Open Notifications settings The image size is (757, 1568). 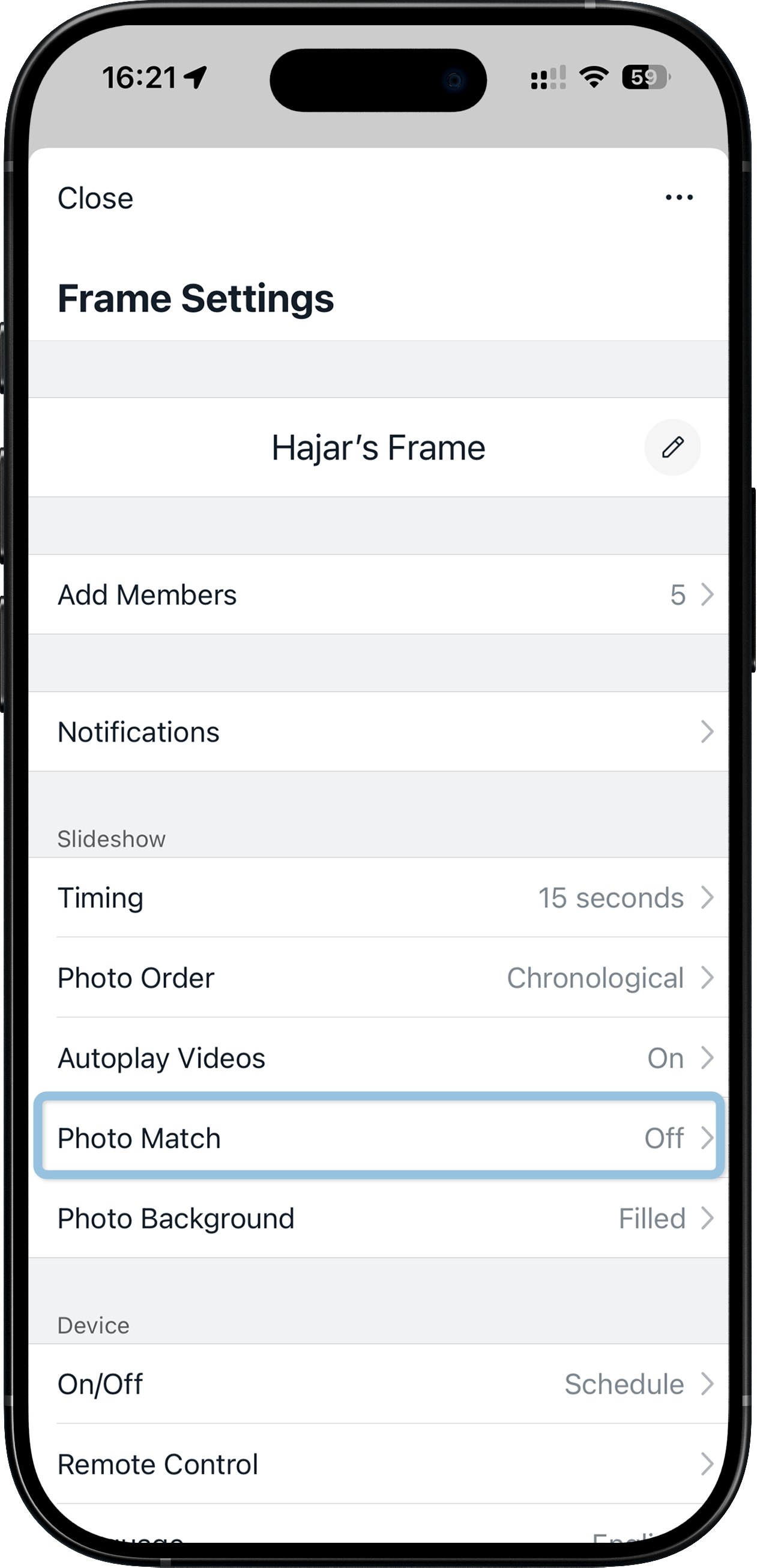pos(378,731)
